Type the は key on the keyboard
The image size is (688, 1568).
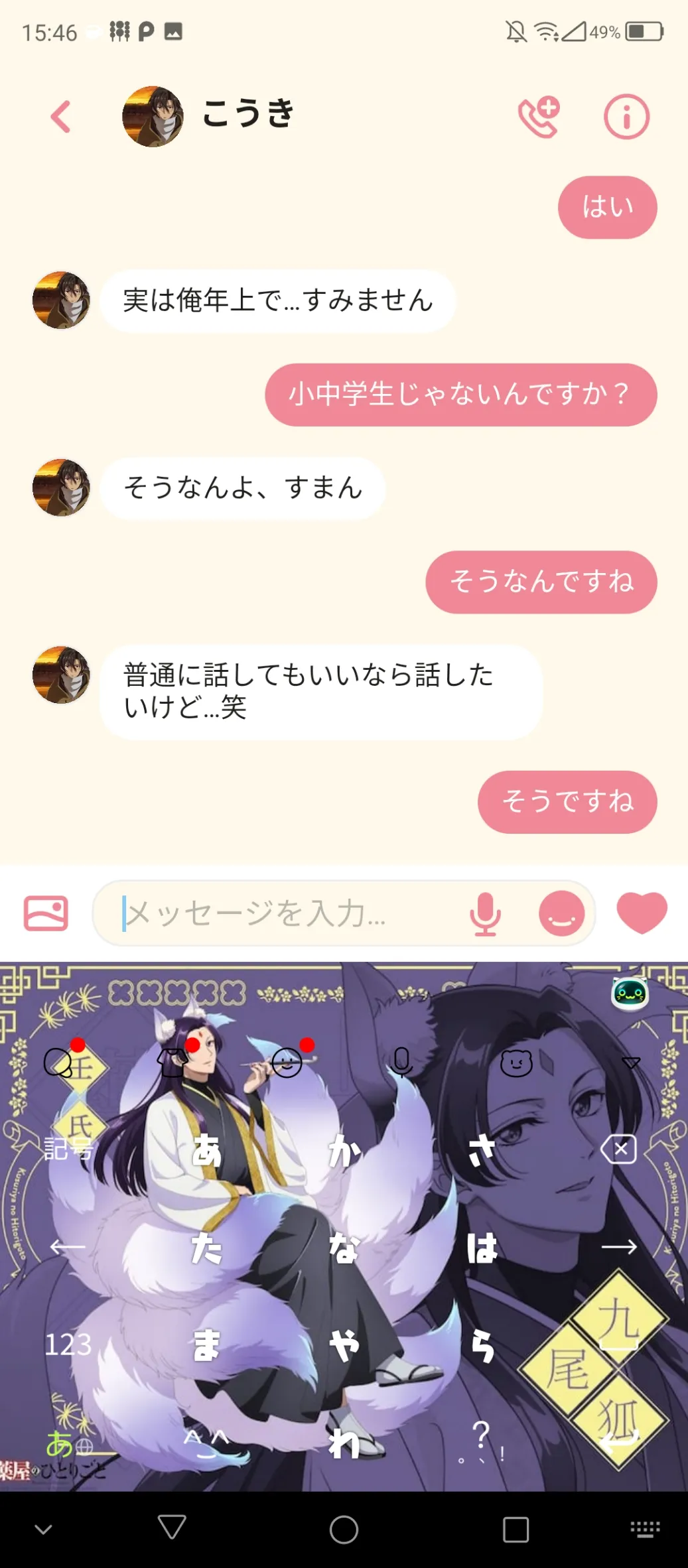pos(482,1248)
